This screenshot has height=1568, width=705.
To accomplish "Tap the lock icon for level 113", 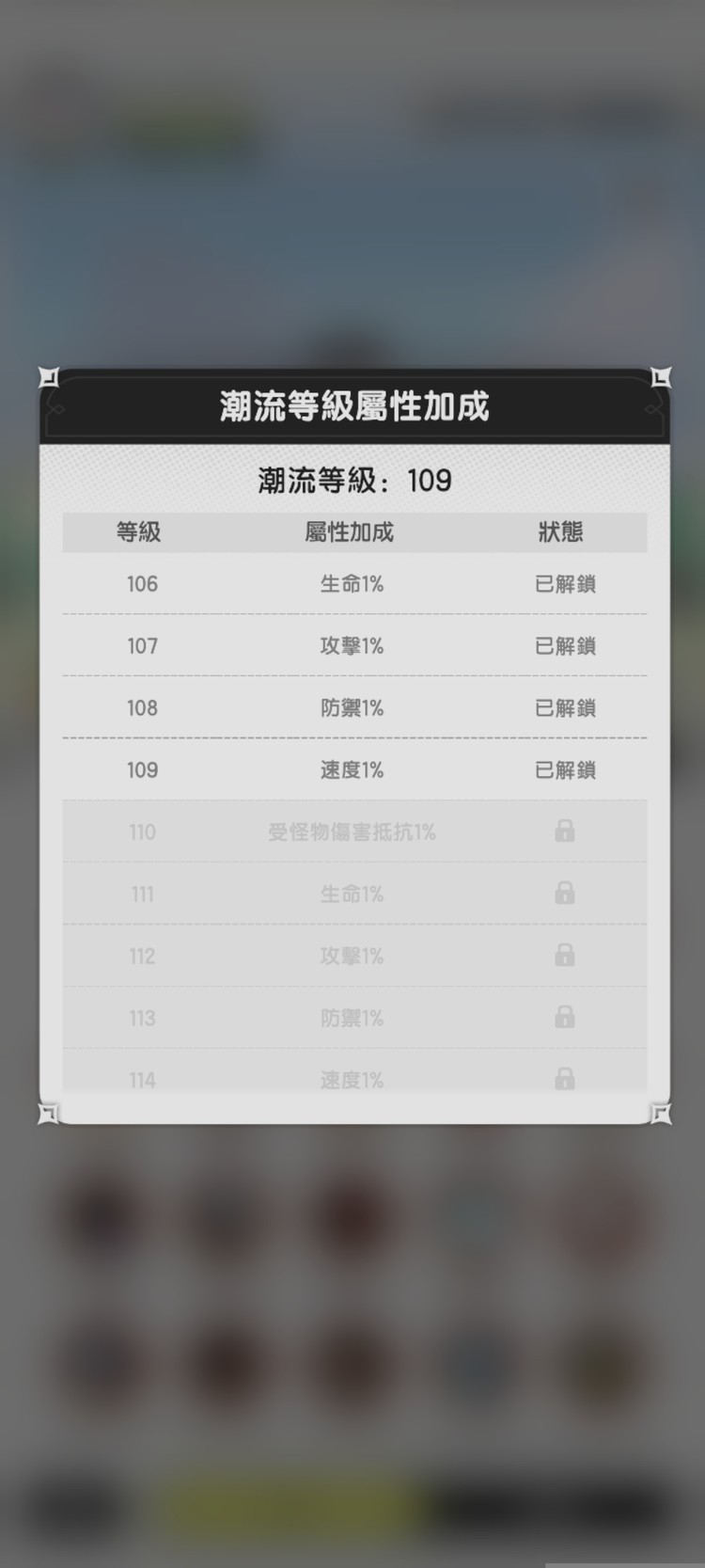I will click(565, 1017).
